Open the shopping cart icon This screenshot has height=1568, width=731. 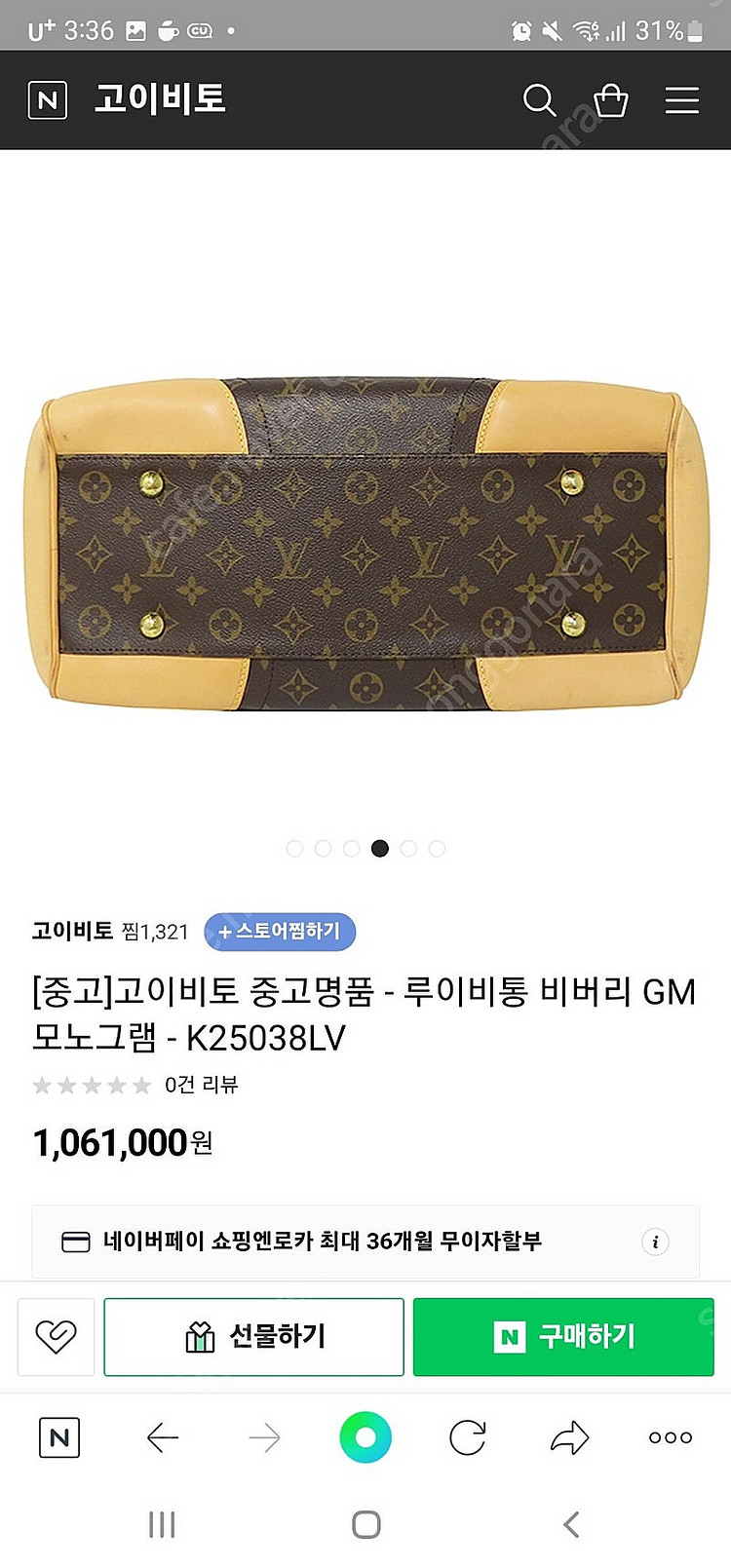click(611, 99)
